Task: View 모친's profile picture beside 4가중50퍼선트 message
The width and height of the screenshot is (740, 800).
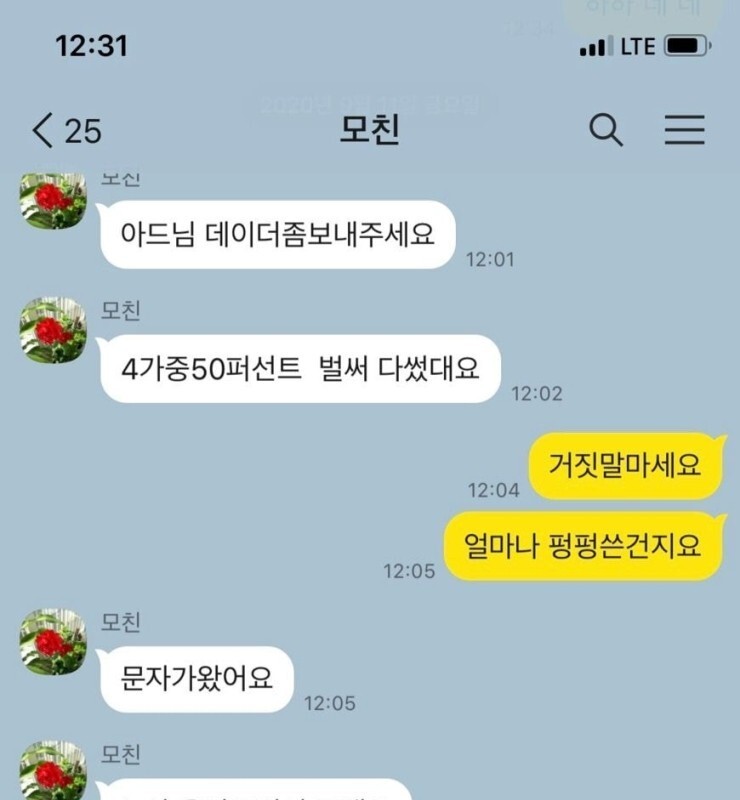Action: click(x=54, y=330)
